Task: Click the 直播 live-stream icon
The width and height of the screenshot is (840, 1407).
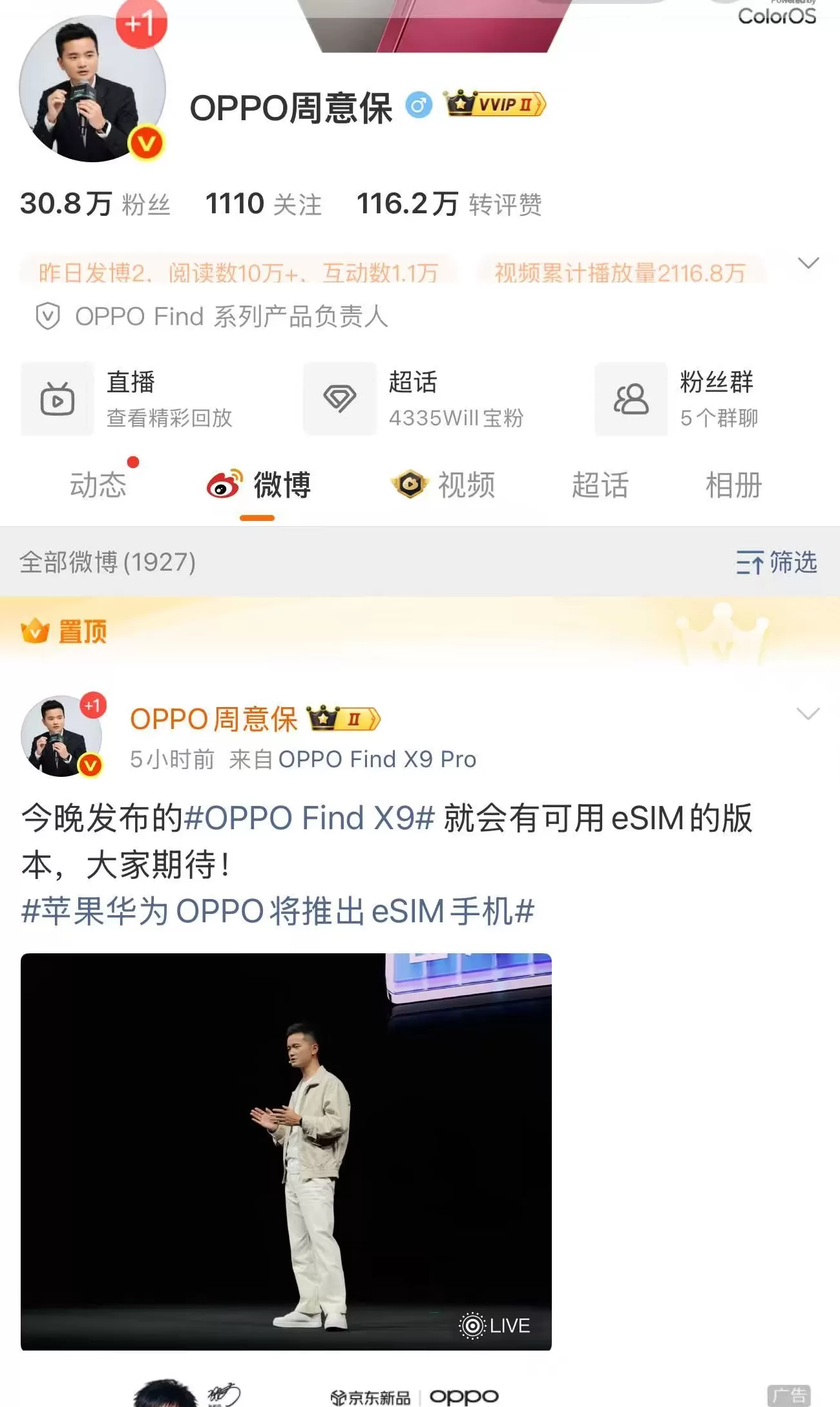Action: pos(58,399)
